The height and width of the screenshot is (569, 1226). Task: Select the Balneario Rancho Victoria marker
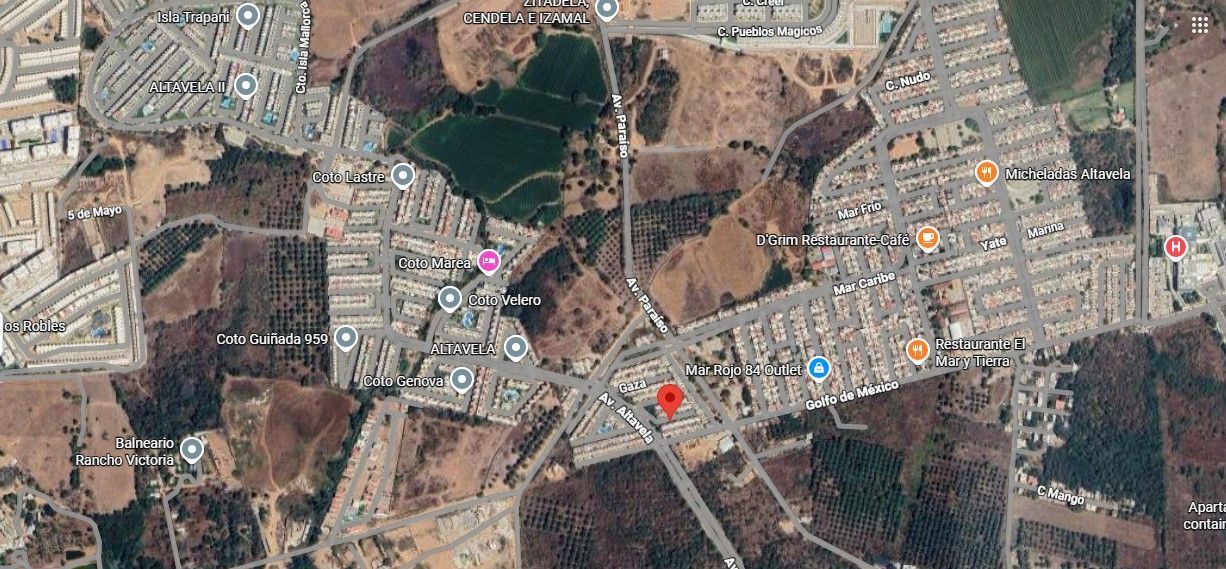point(191,450)
